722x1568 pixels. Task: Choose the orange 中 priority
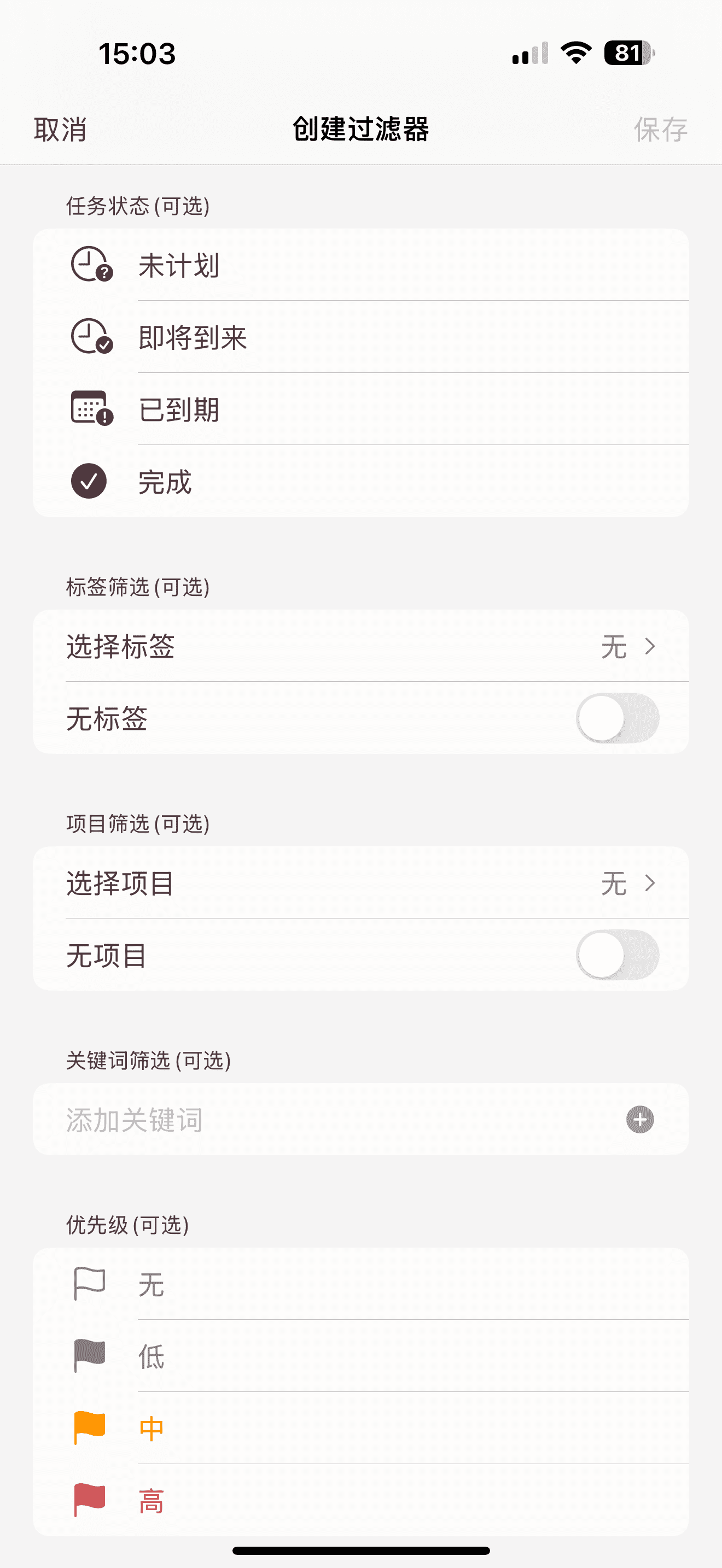pos(360,1428)
